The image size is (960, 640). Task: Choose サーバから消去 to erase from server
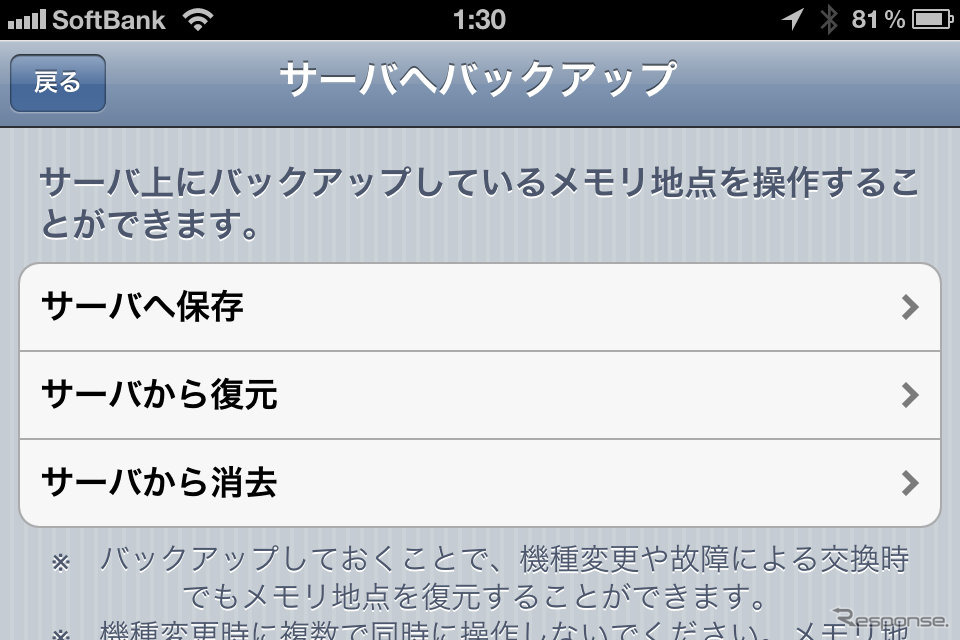click(480, 483)
